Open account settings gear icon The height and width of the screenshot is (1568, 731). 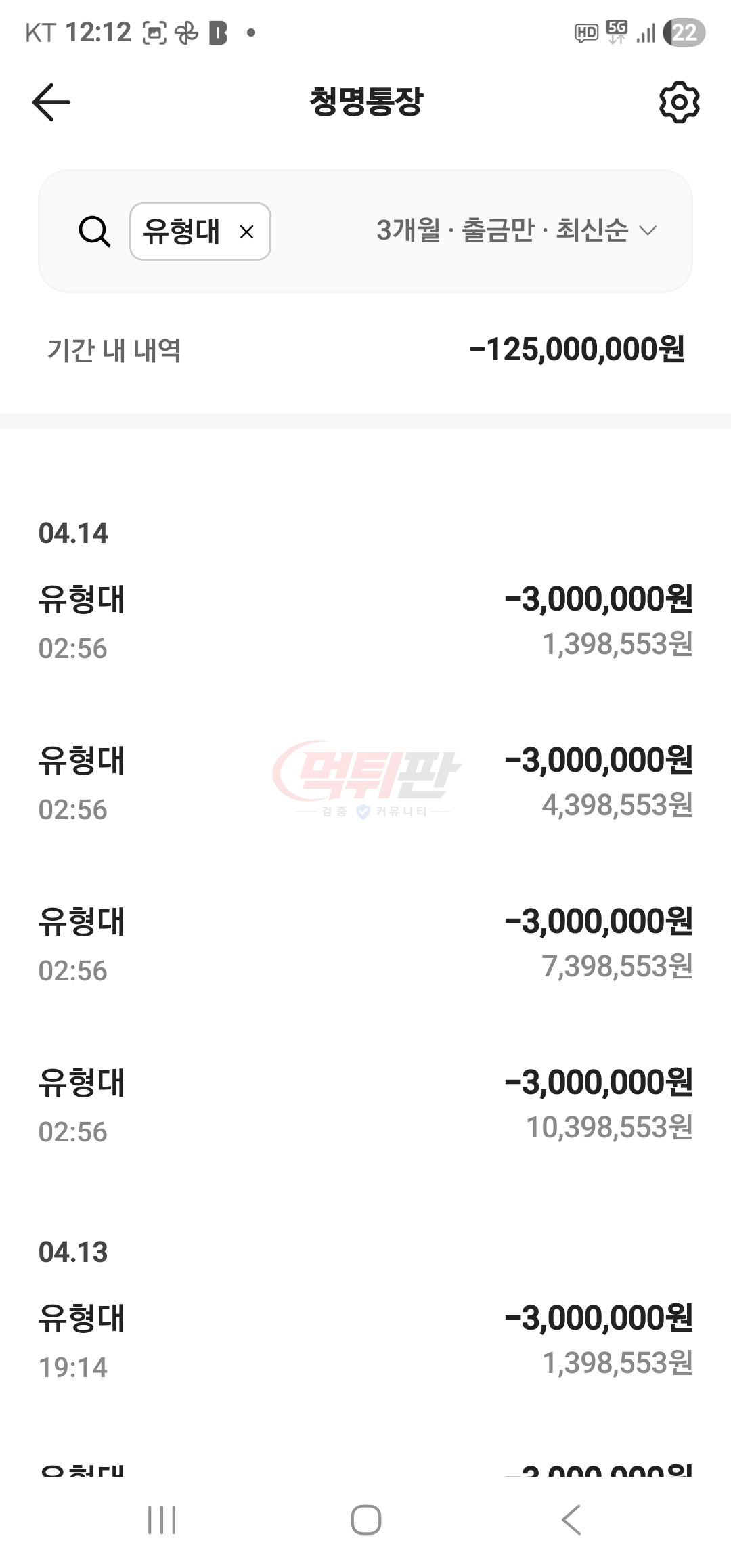click(679, 102)
